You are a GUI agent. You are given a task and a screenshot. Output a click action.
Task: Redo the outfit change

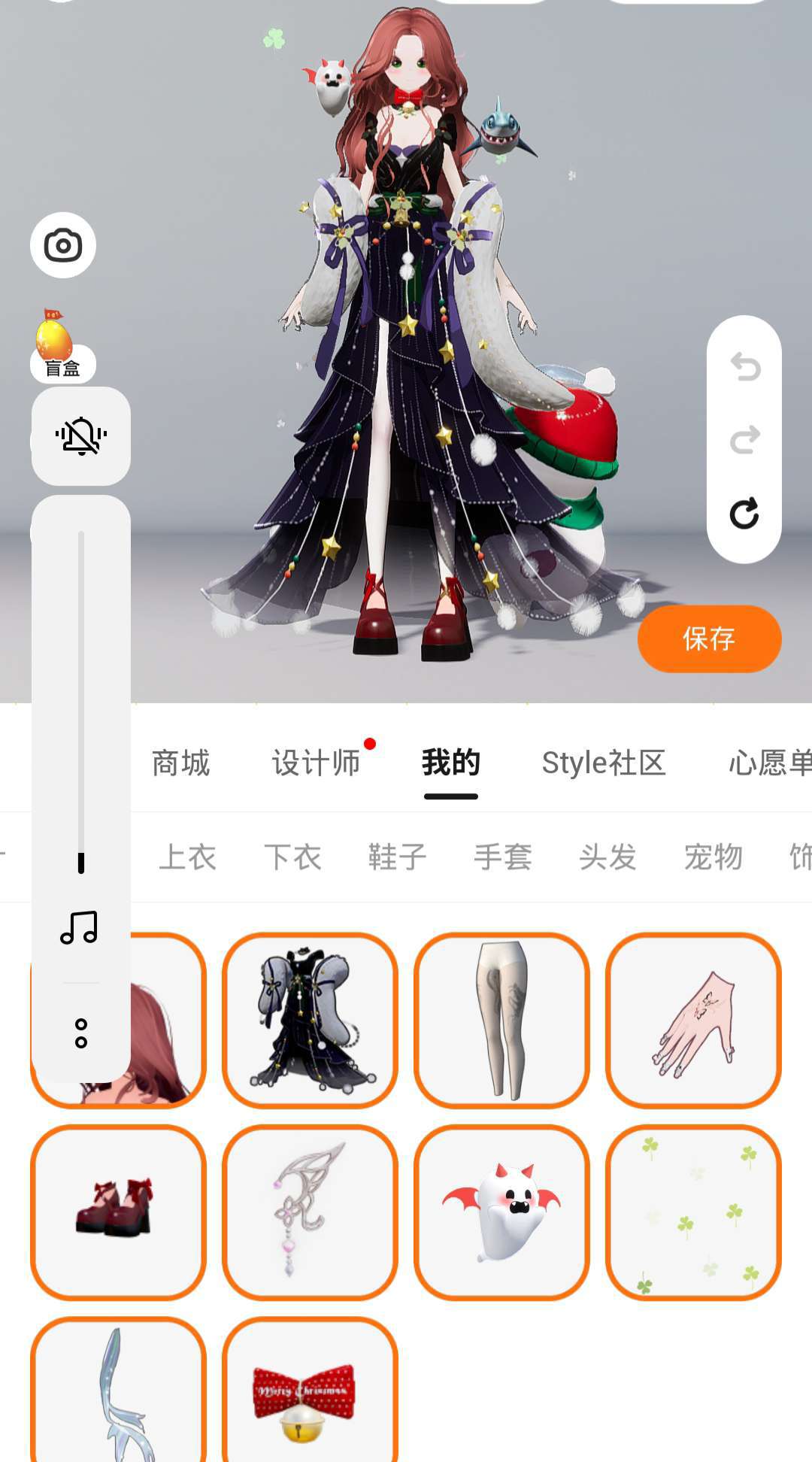coord(744,439)
